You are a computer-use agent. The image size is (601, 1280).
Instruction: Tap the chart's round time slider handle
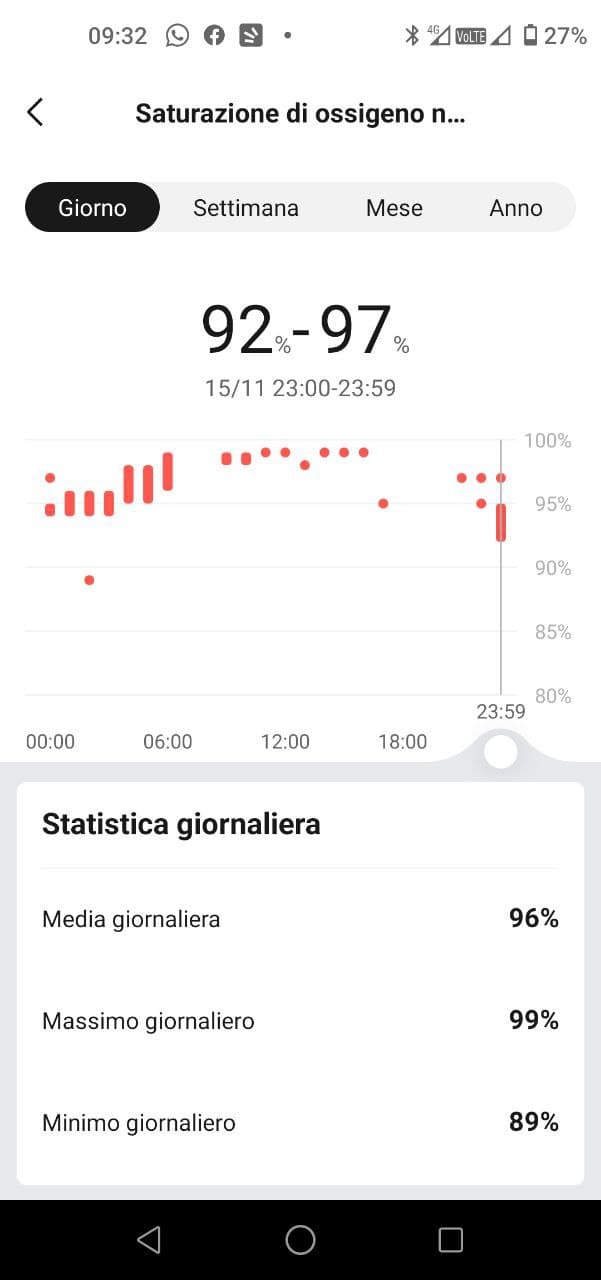click(501, 751)
